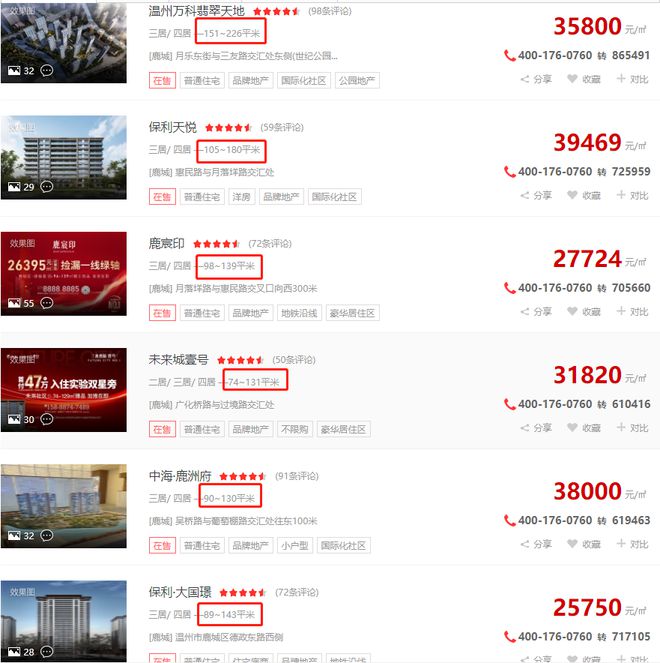Share the 温州万科翡翠天地 listing
Image resolution: width=660 pixels, height=663 pixels.
coord(536,79)
